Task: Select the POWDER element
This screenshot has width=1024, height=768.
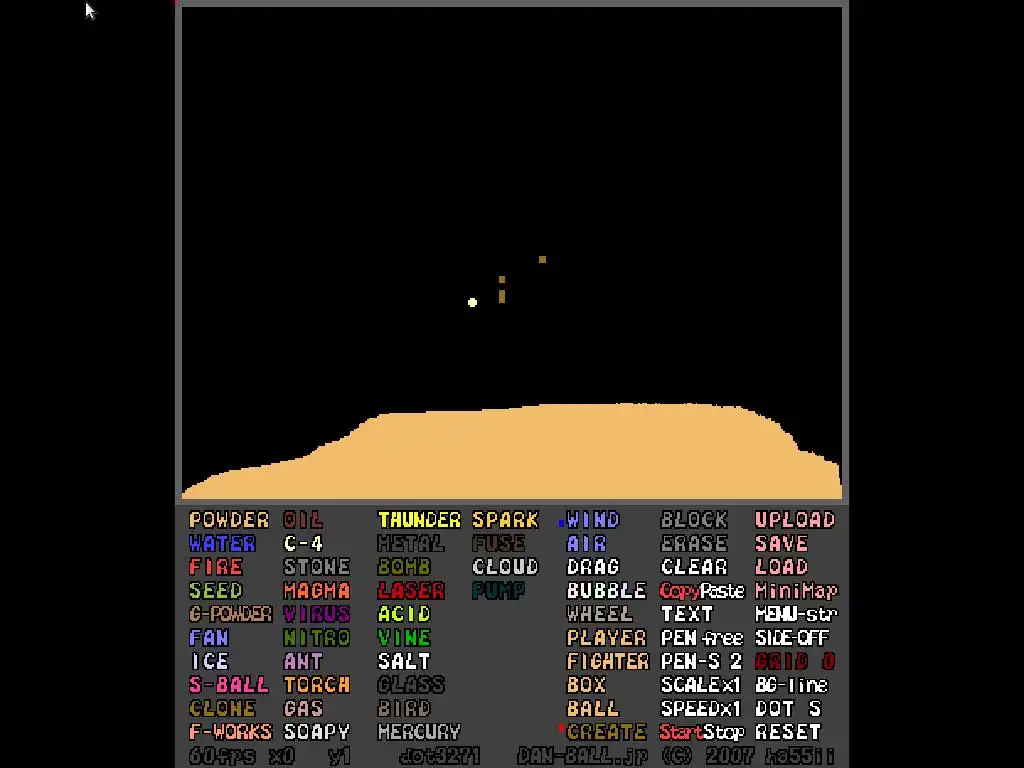Action: coord(229,520)
